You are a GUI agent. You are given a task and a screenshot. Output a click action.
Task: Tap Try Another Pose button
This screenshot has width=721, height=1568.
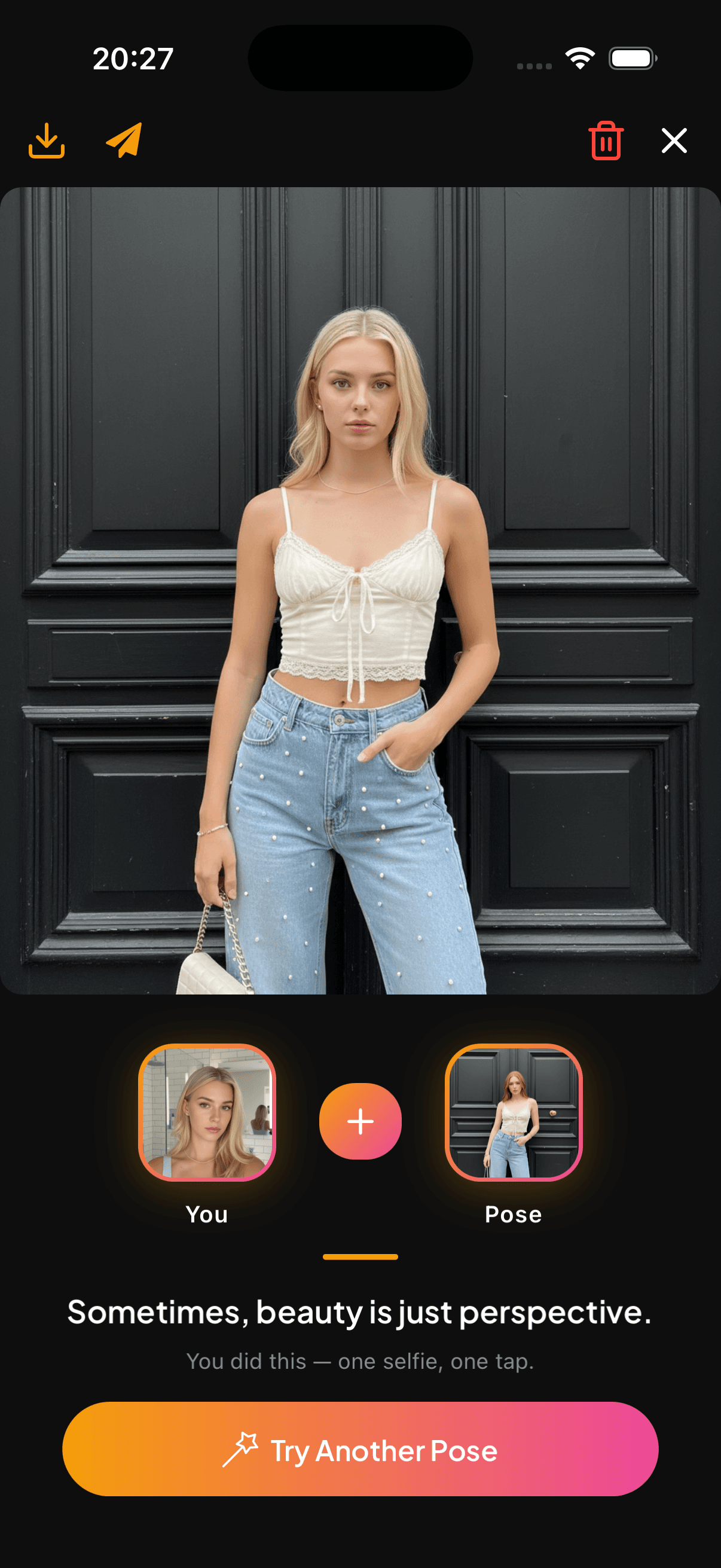pyautogui.click(x=360, y=1450)
